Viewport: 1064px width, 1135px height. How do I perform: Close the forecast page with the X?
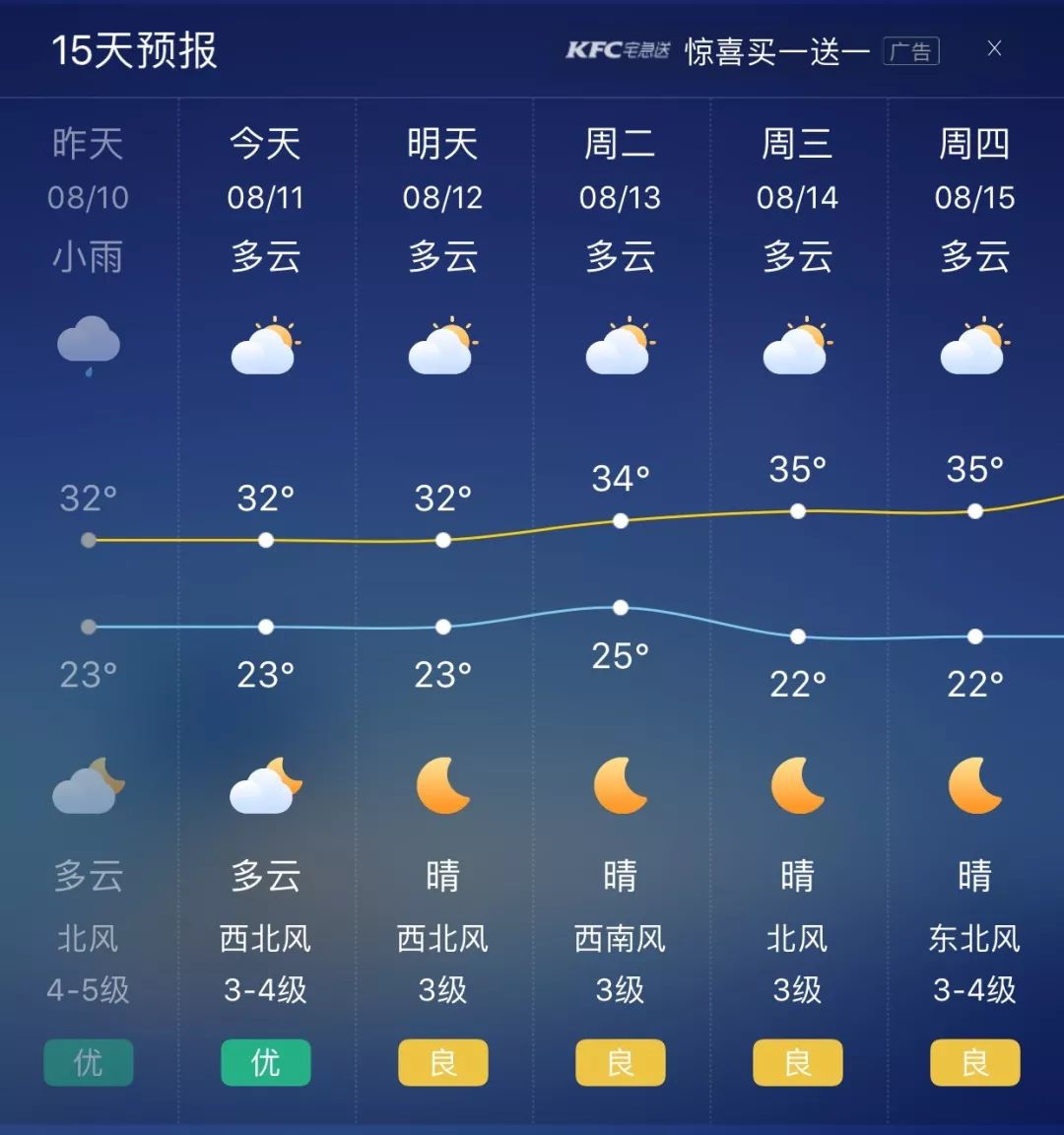994,48
